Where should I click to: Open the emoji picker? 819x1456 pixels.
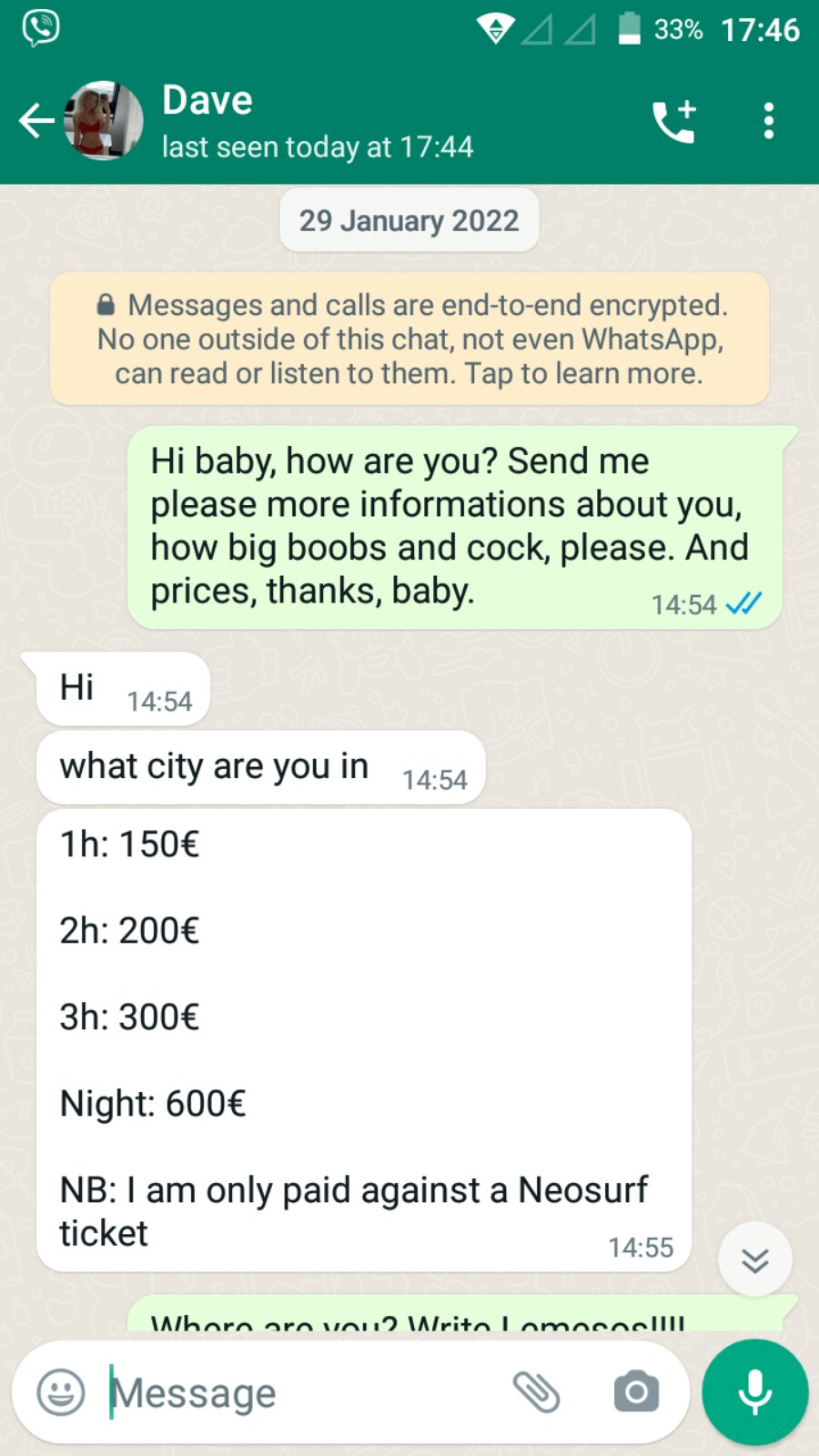pos(61,1392)
